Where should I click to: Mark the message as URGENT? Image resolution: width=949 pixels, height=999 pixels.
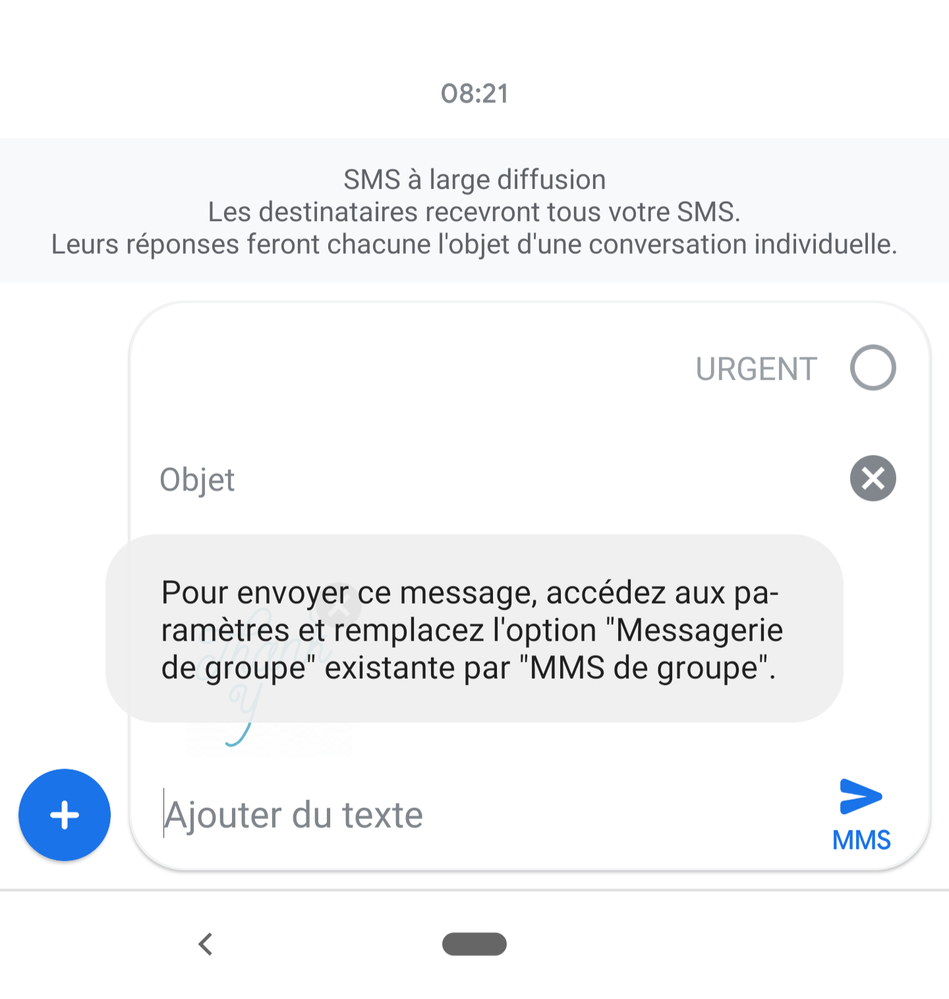[x=872, y=368]
